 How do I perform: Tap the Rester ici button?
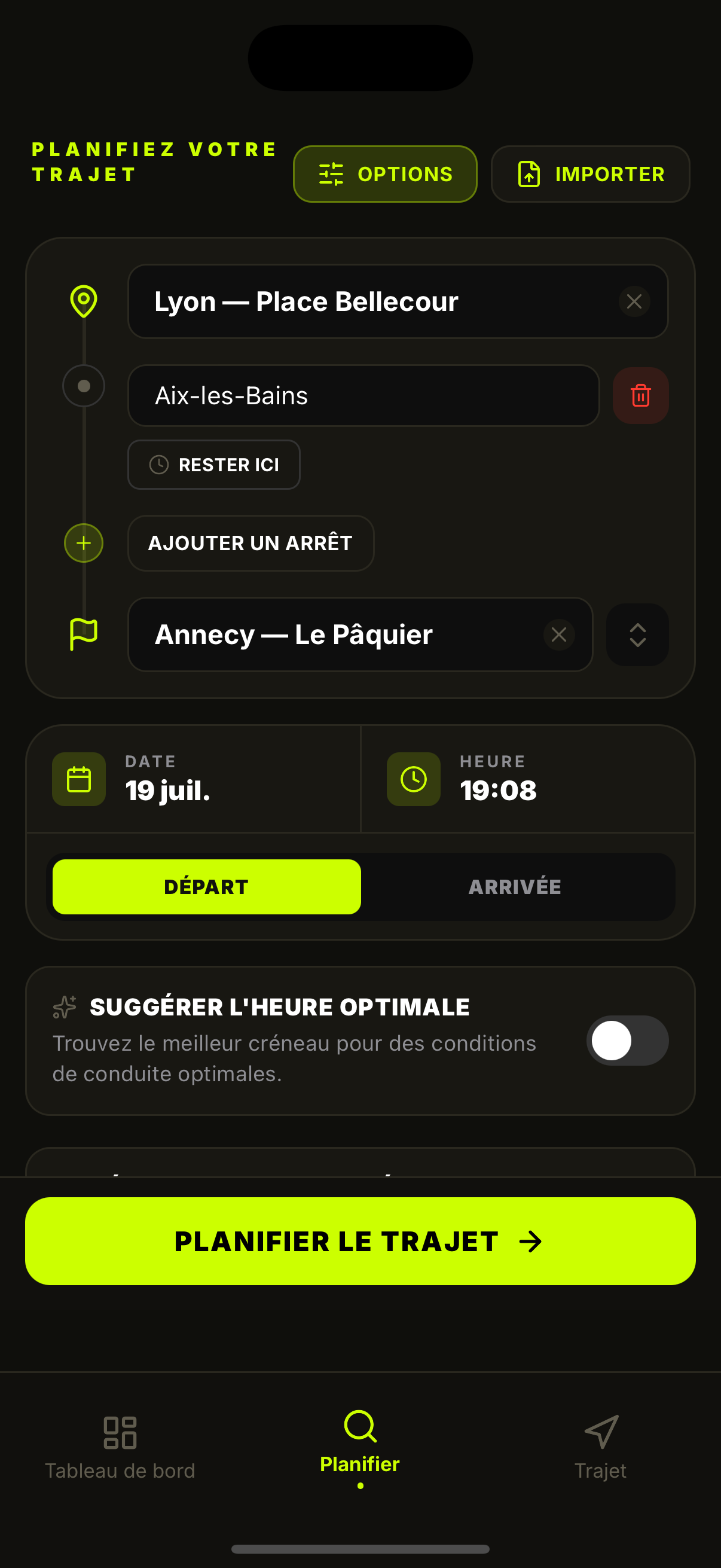coord(213,465)
